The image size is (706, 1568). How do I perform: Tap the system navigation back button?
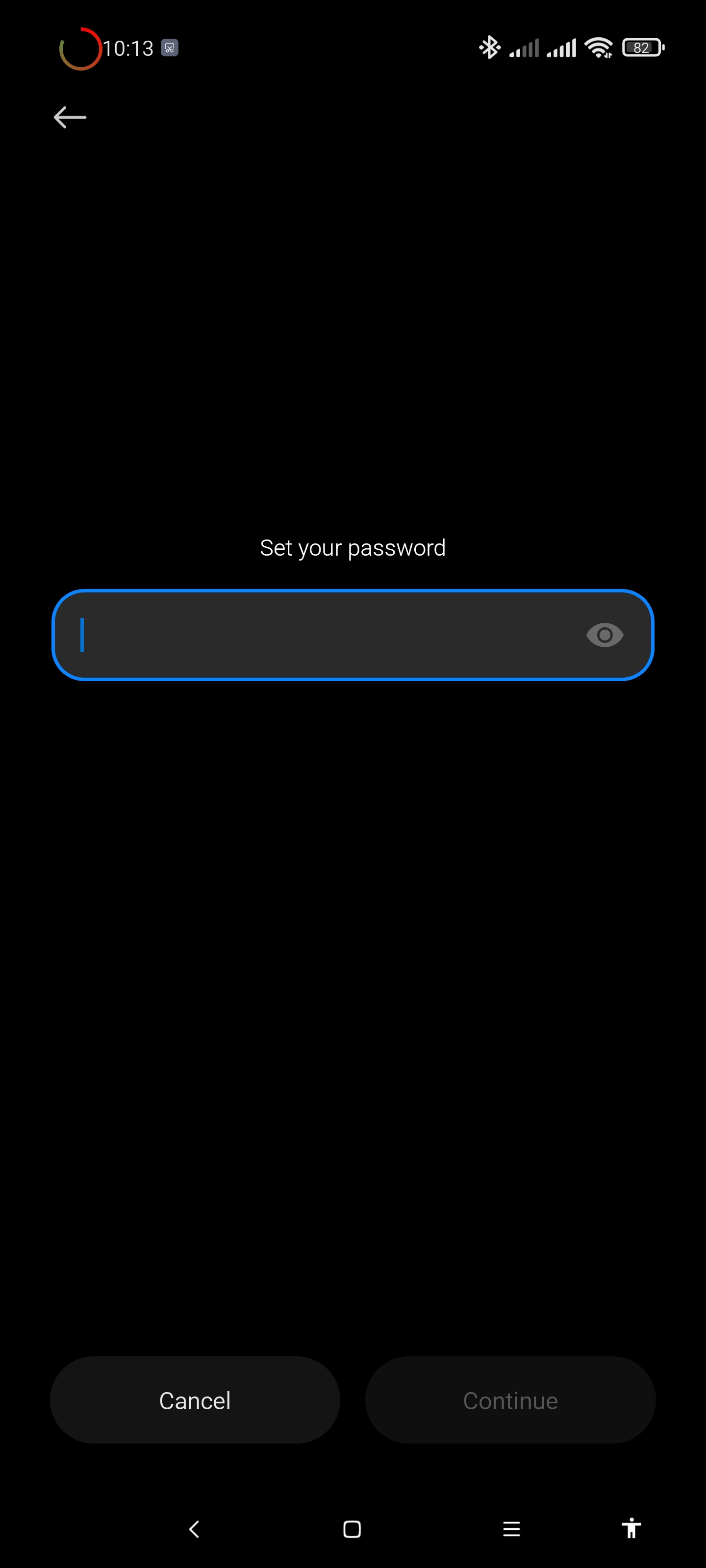coord(194,1529)
